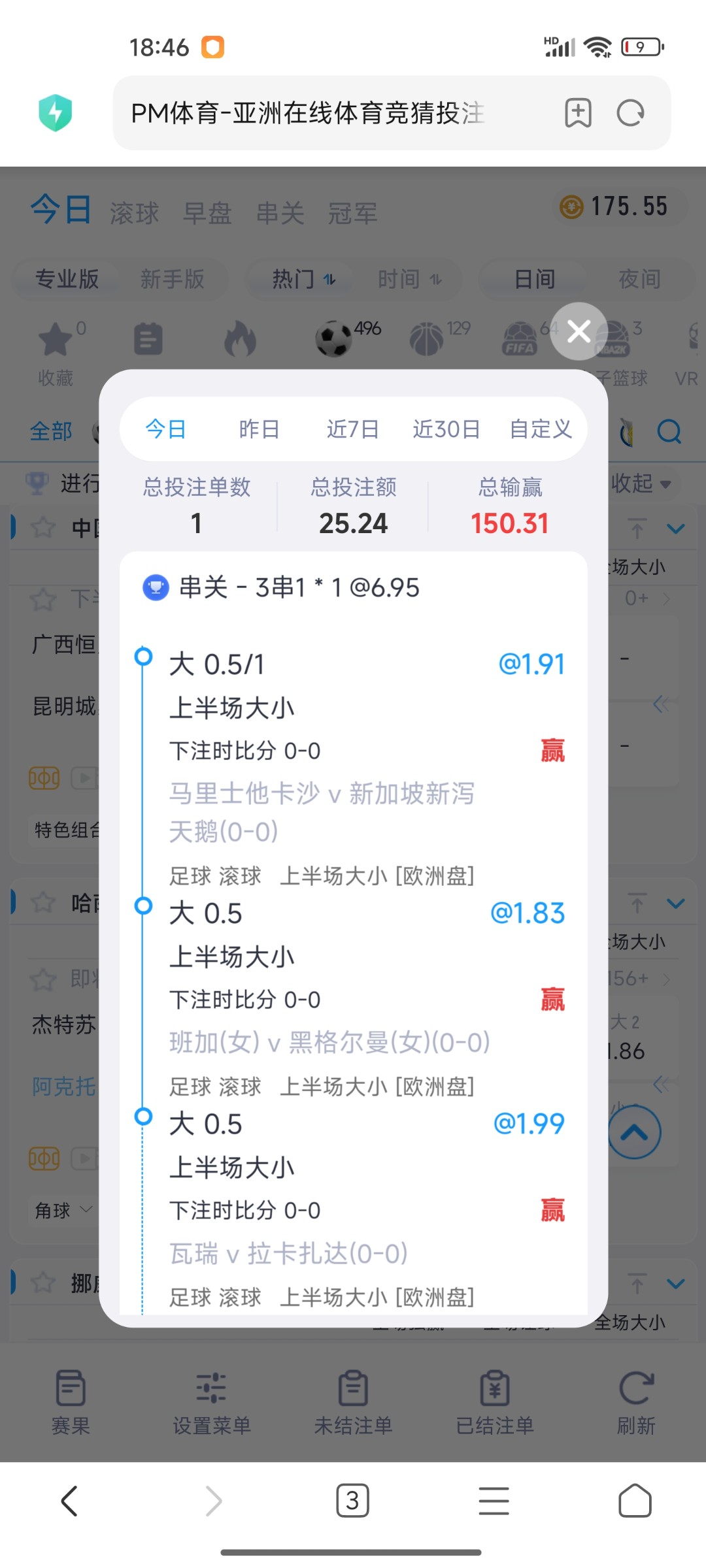Add bookmark from the address bar
706x1568 pixels.
click(x=578, y=113)
